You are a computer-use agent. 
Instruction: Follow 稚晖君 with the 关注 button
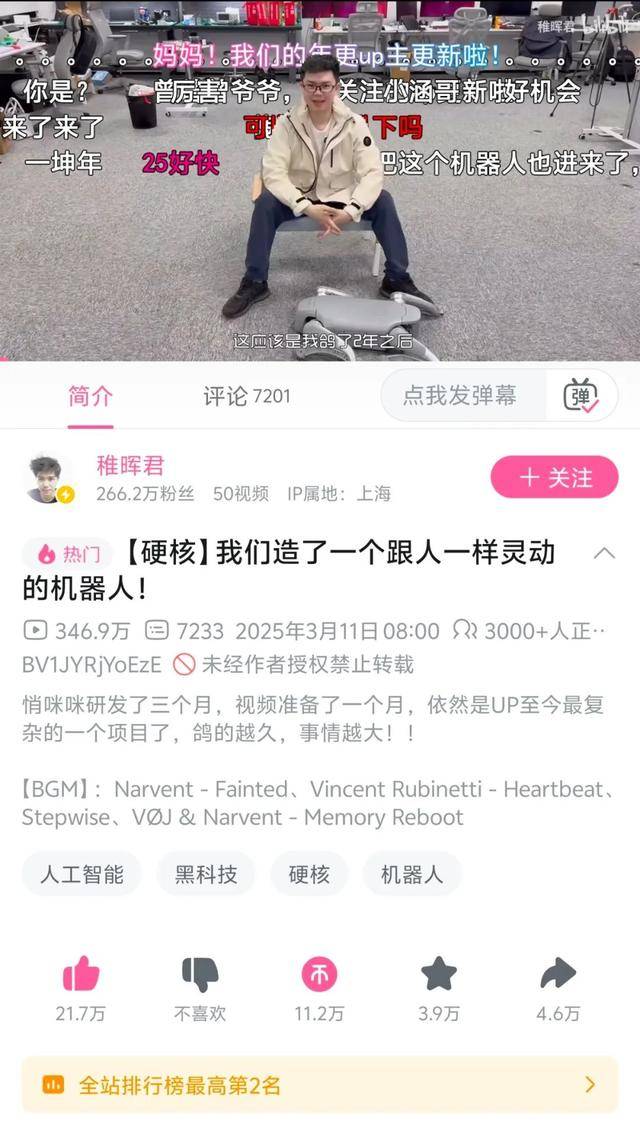(x=554, y=478)
